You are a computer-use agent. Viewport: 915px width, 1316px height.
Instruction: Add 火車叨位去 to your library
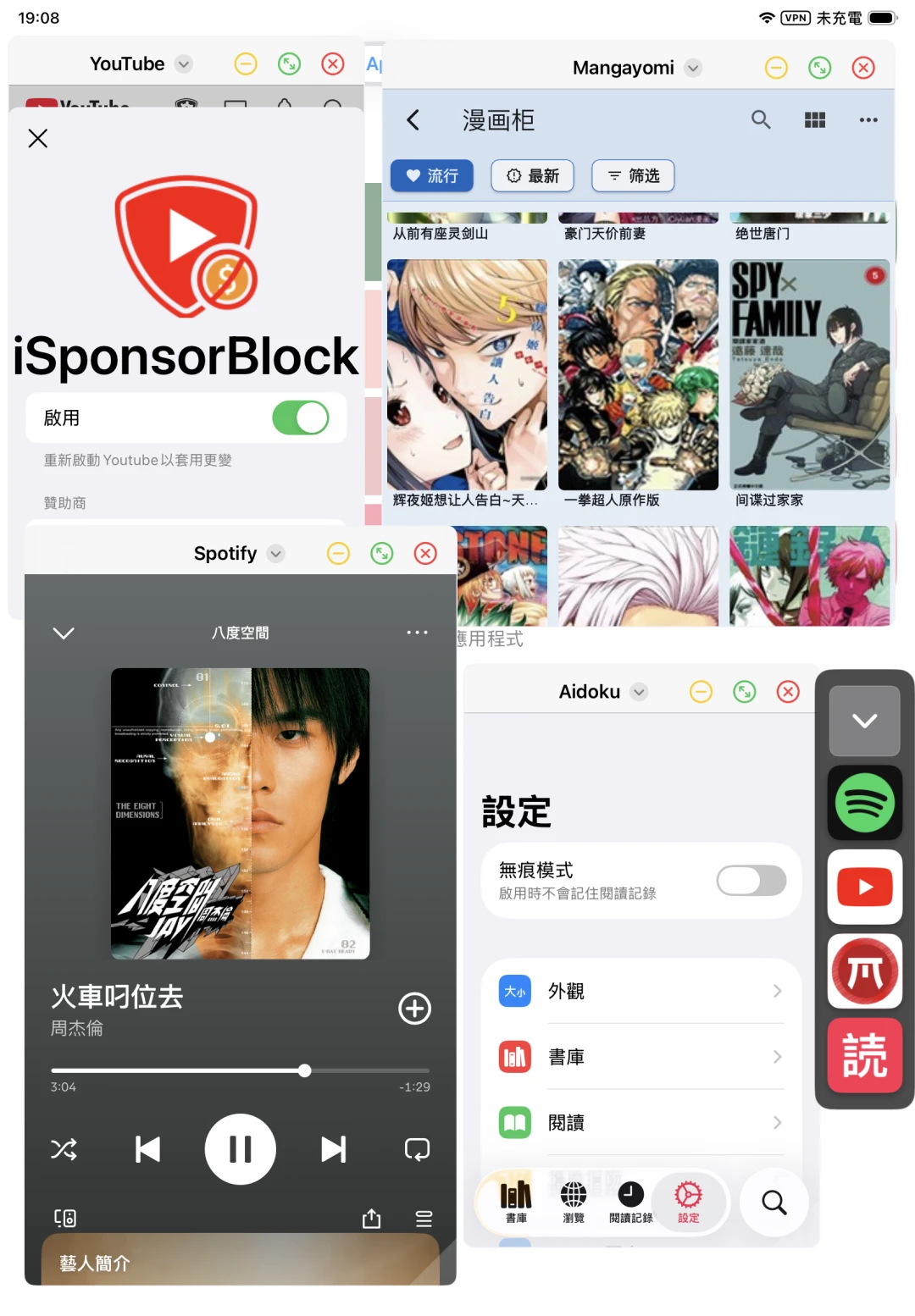point(414,1009)
